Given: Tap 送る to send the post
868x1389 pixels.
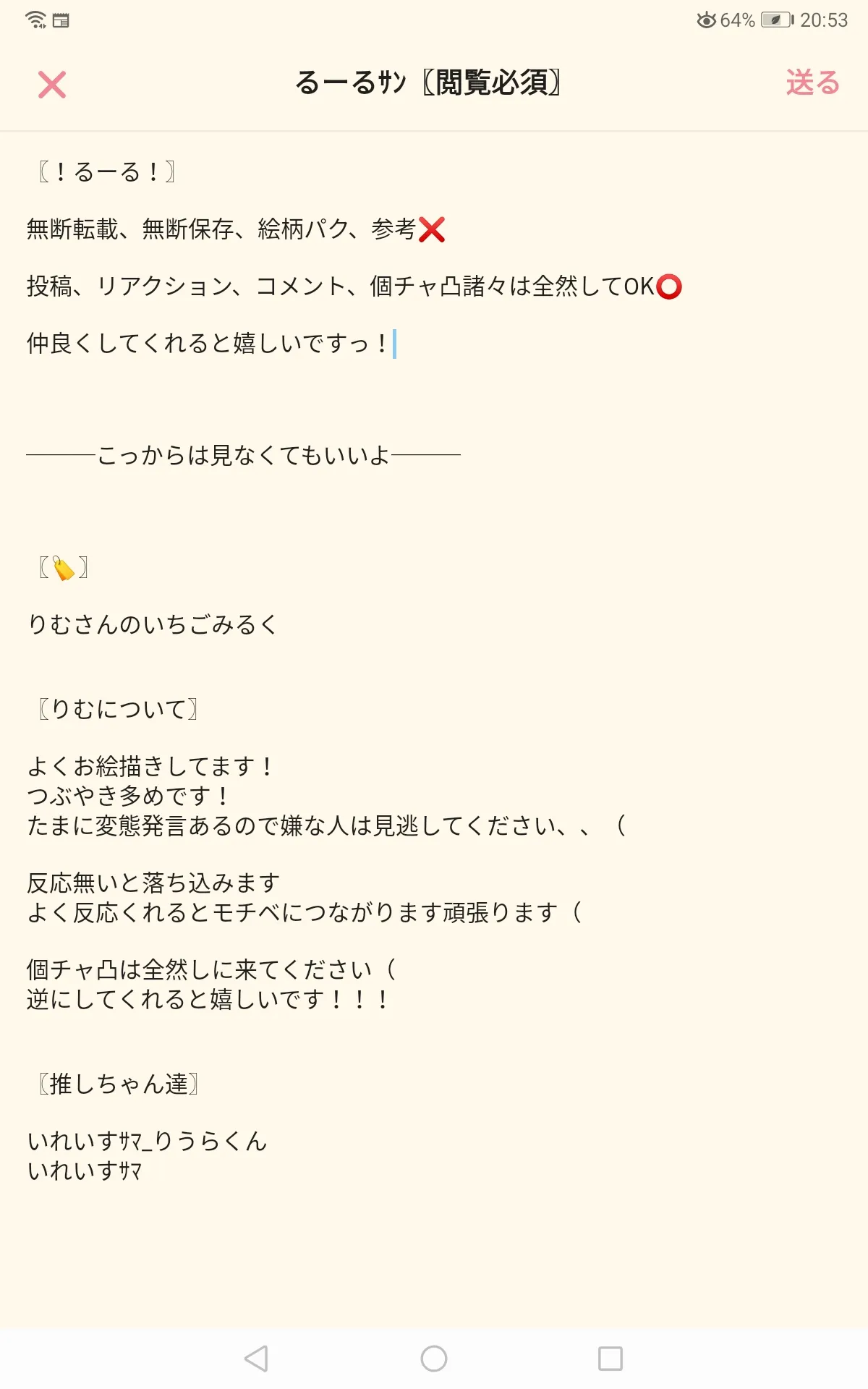Looking at the screenshot, I should (x=812, y=83).
